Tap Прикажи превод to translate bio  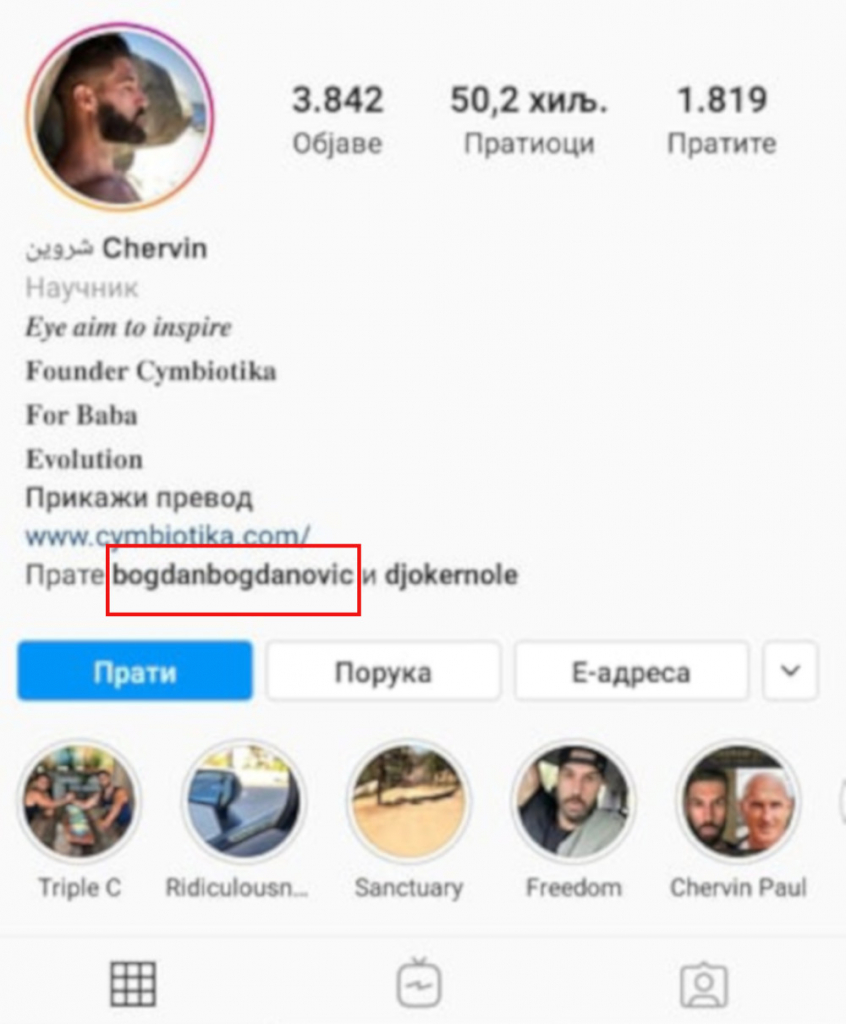tap(139, 497)
